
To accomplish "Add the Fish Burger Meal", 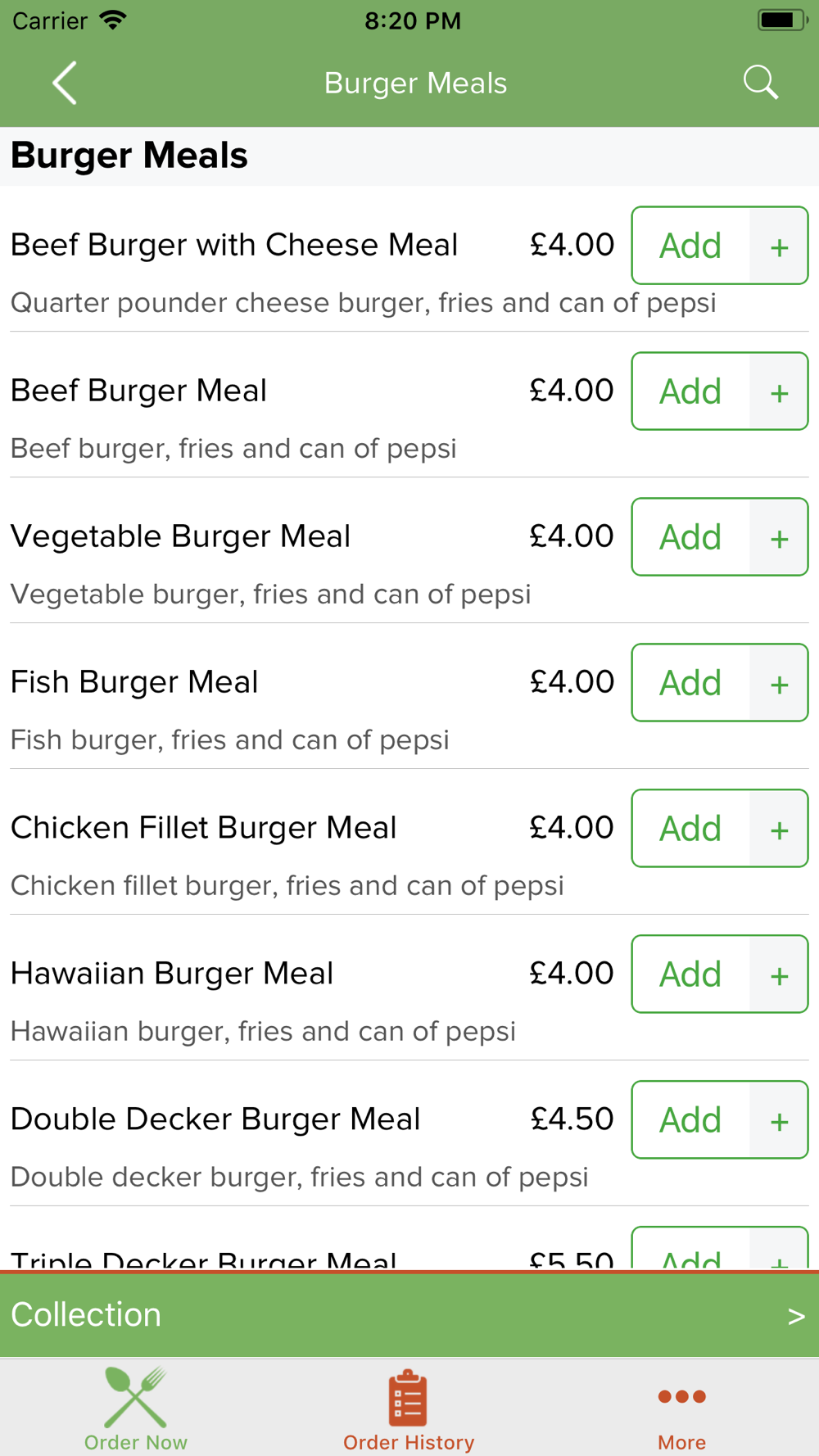I will coord(719,683).
